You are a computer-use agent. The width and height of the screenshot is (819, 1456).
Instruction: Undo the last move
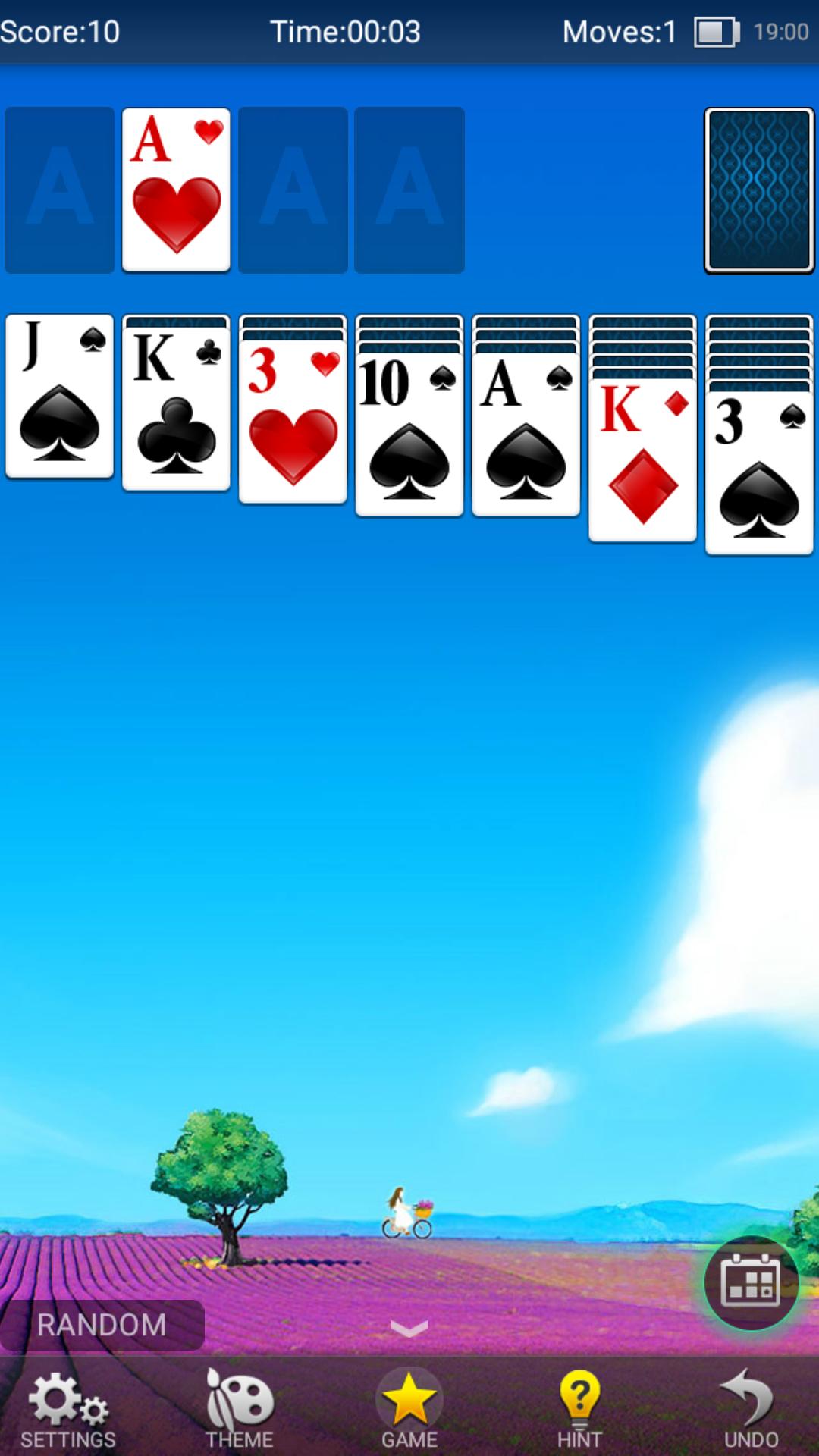[751, 1408]
